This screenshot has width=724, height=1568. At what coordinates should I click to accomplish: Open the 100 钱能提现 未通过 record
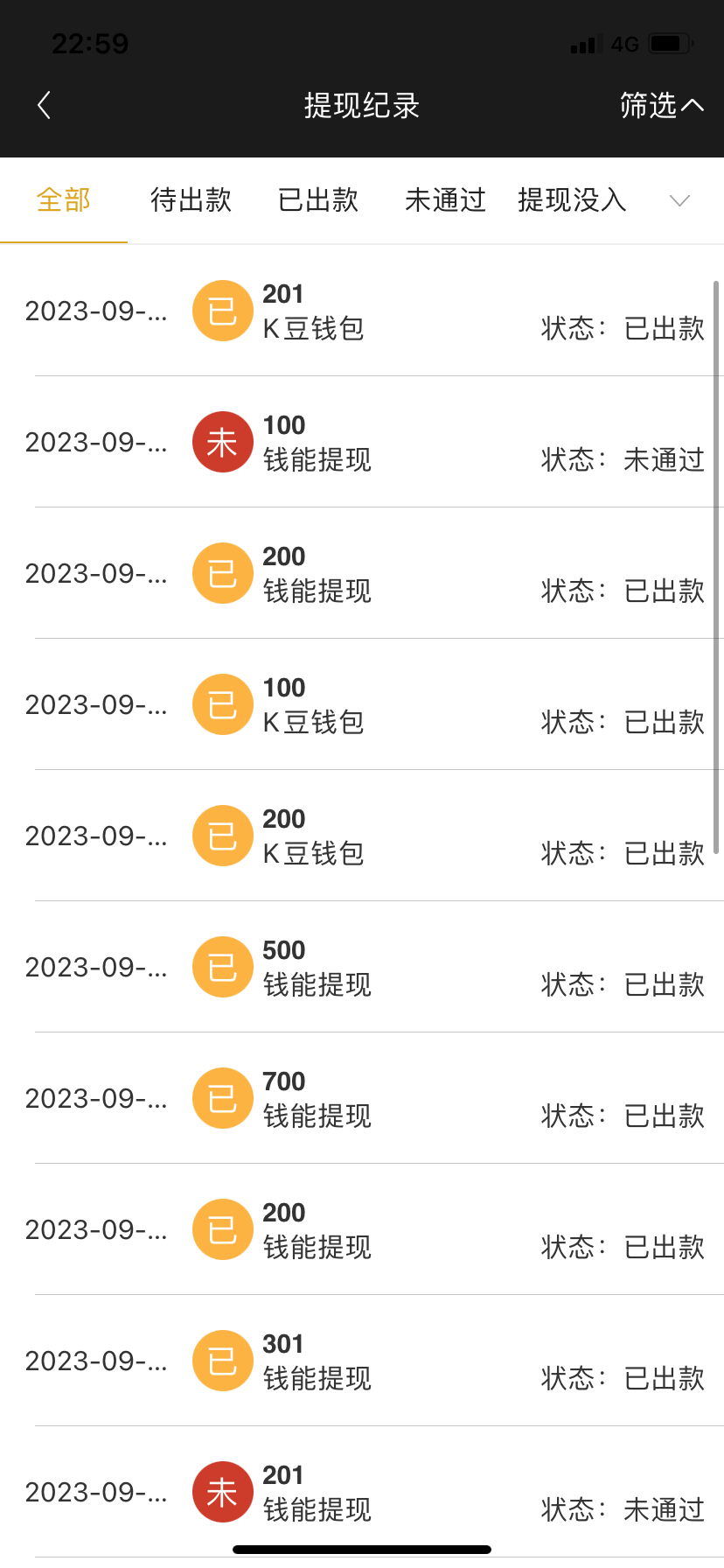(362, 443)
